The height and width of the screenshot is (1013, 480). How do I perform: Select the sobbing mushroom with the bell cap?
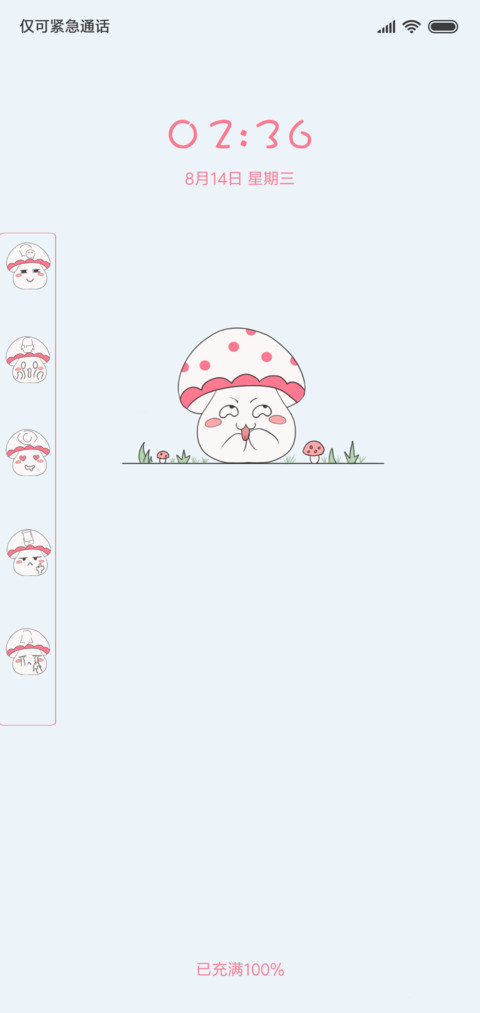point(28,652)
